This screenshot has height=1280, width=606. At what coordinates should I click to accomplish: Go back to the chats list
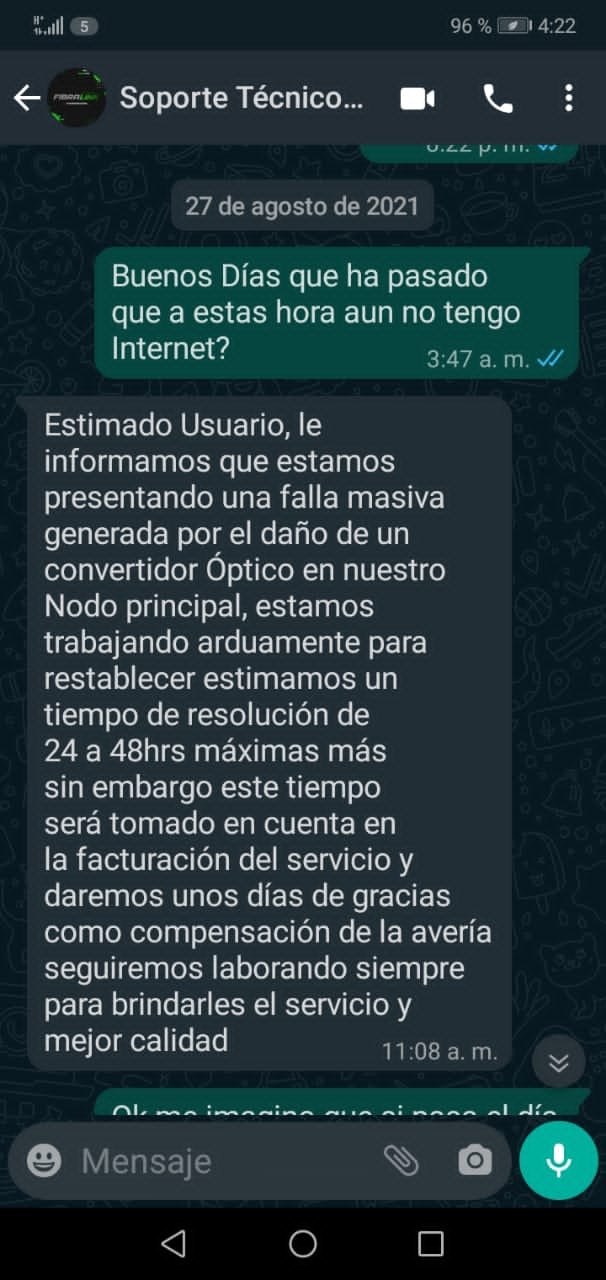pyautogui.click(x=26, y=98)
